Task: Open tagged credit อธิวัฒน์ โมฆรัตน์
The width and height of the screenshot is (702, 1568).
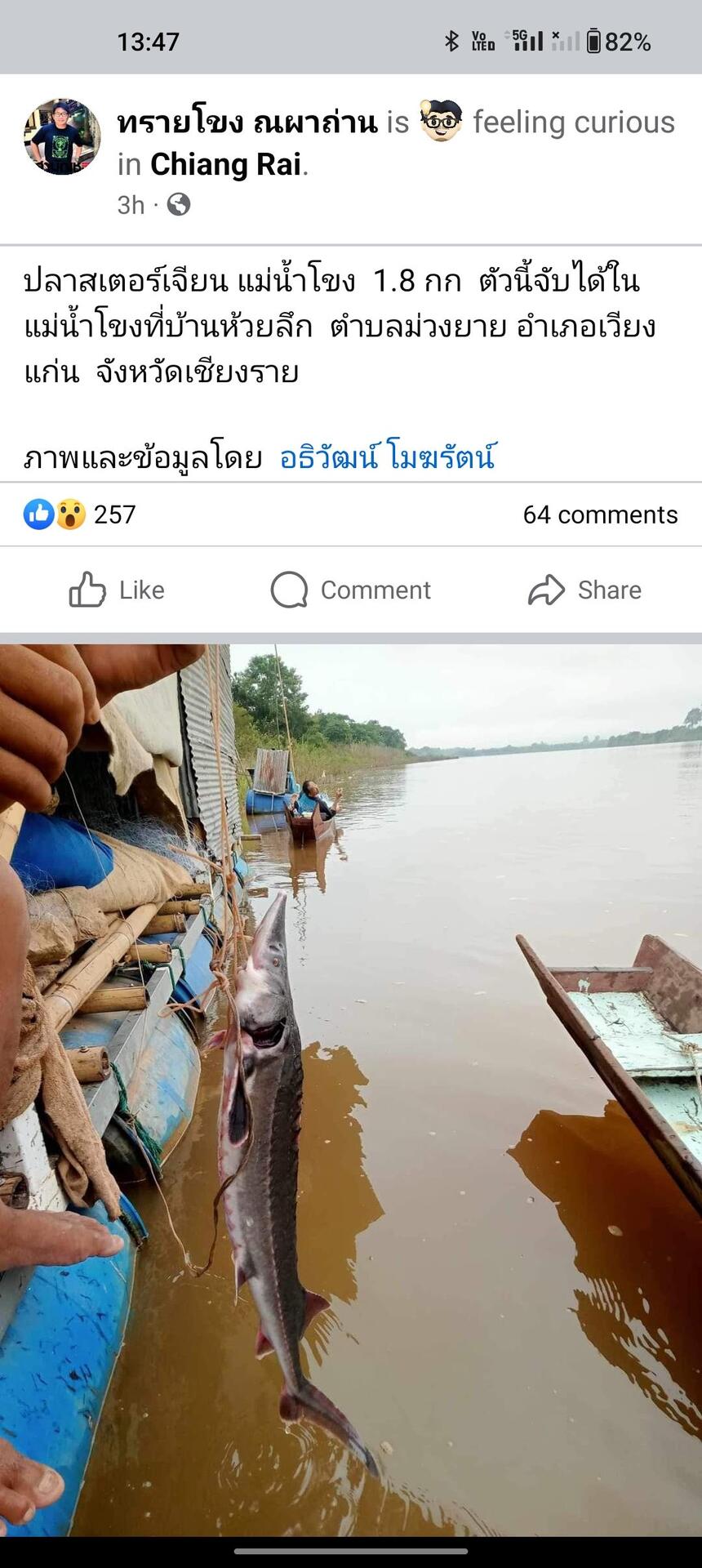Action: (387, 457)
